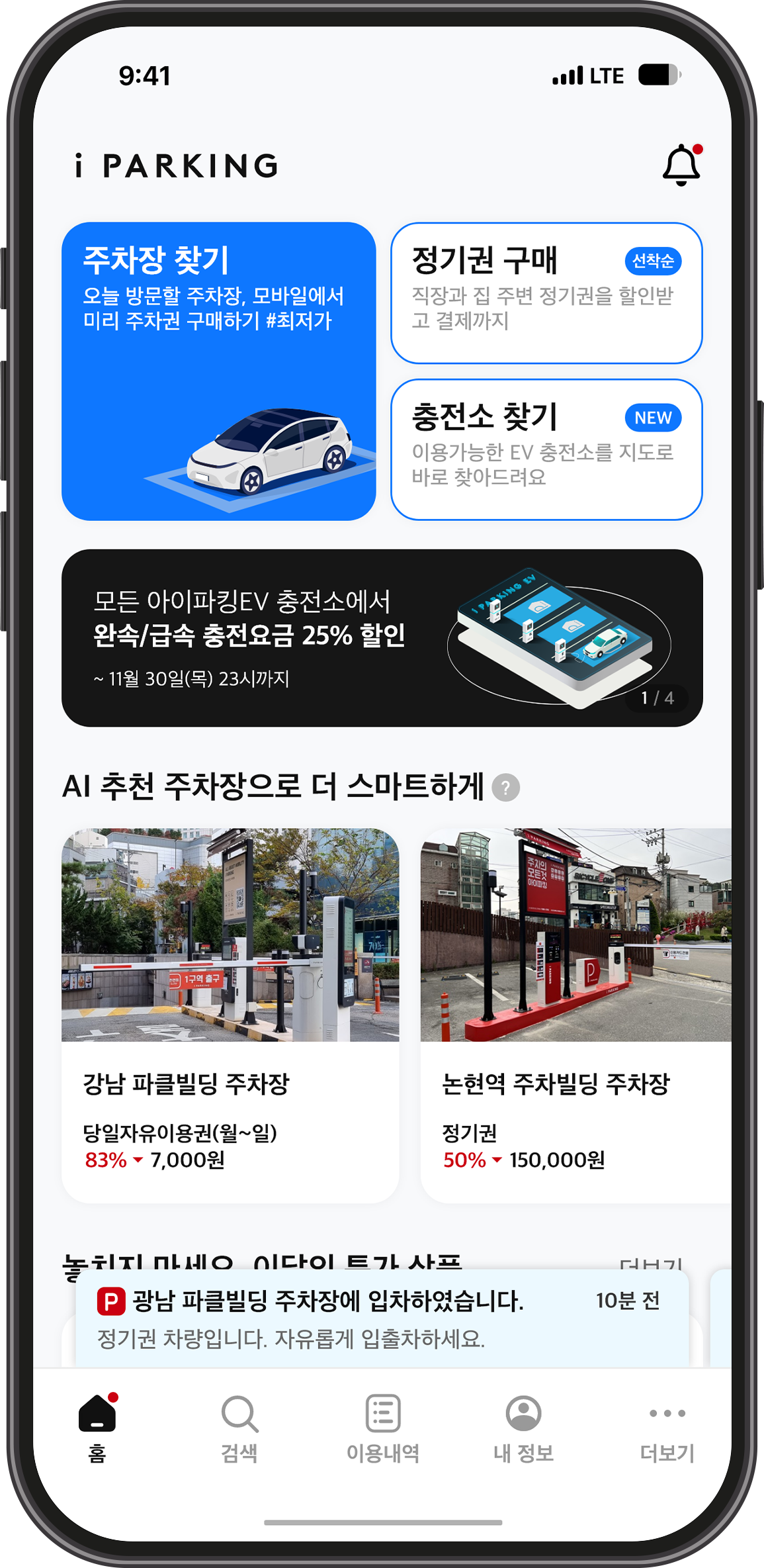
Task: Switch to the 홈 tab
Action: pyautogui.click(x=97, y=1427)
